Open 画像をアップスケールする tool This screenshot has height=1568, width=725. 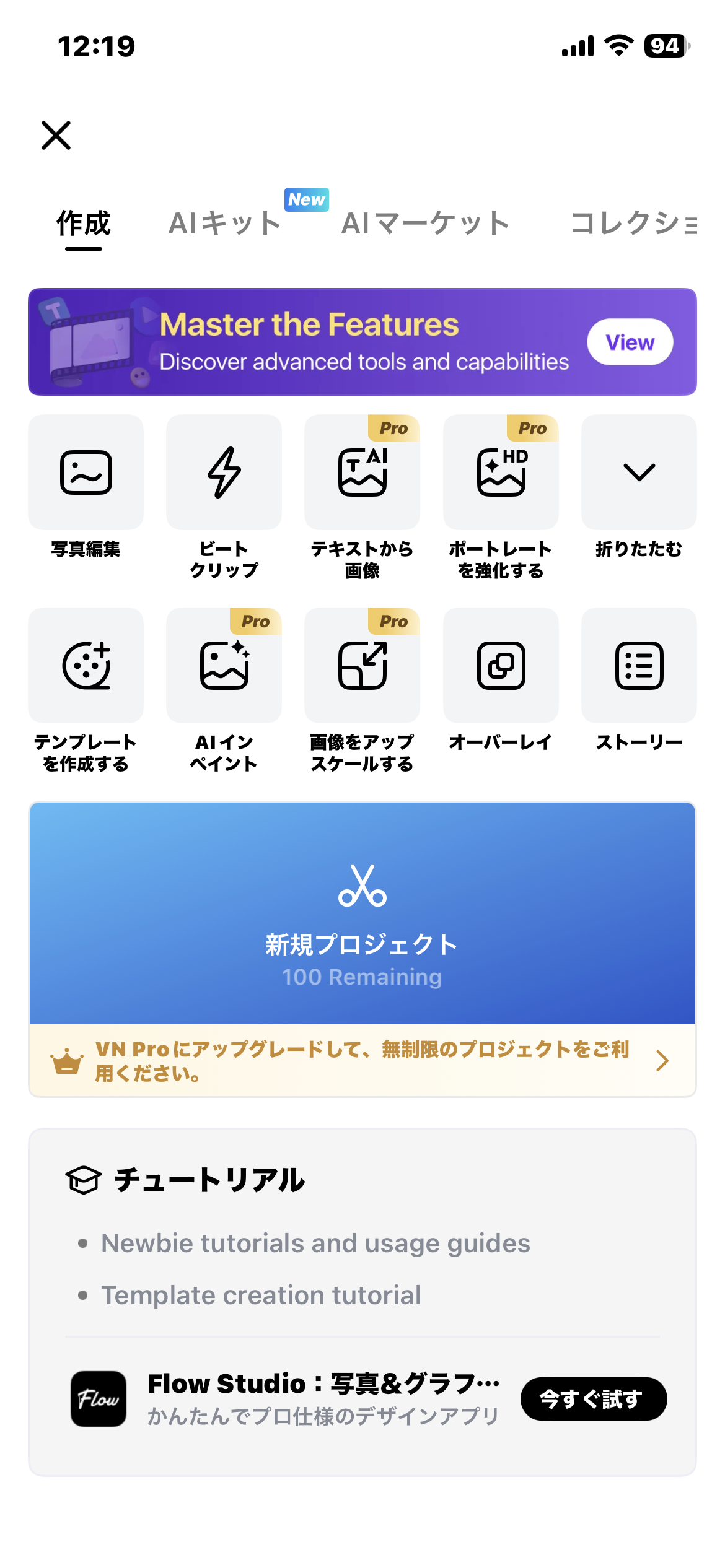[x=362, y=666]
